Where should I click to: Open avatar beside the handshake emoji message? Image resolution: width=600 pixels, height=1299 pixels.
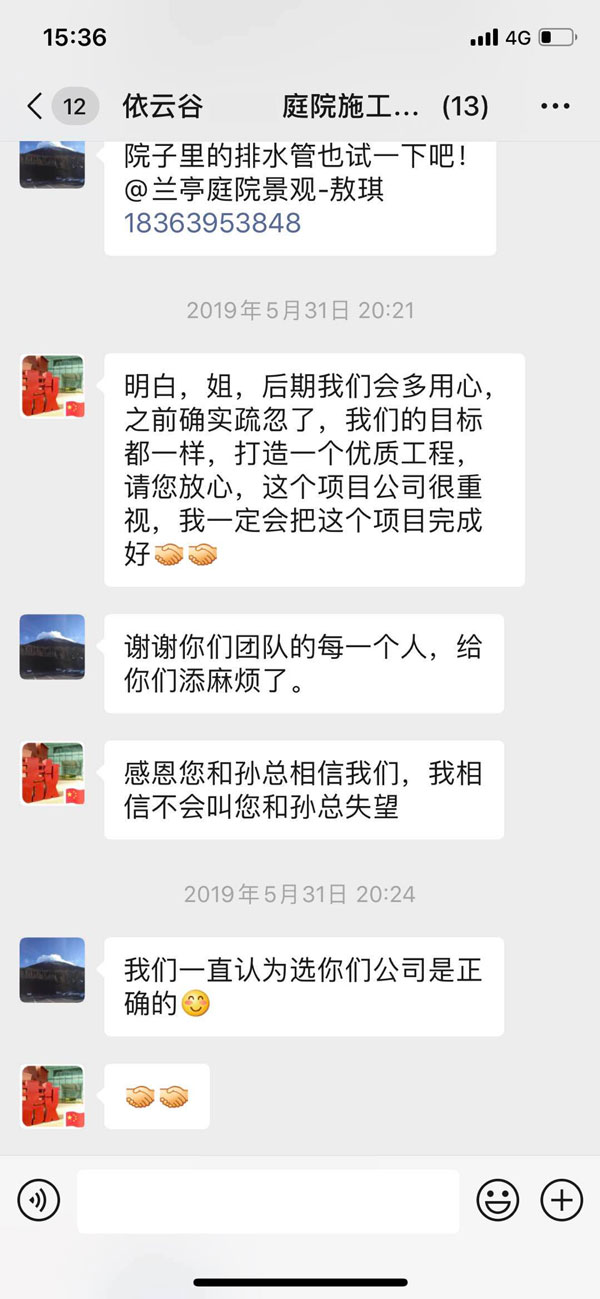coord(52,1096)
